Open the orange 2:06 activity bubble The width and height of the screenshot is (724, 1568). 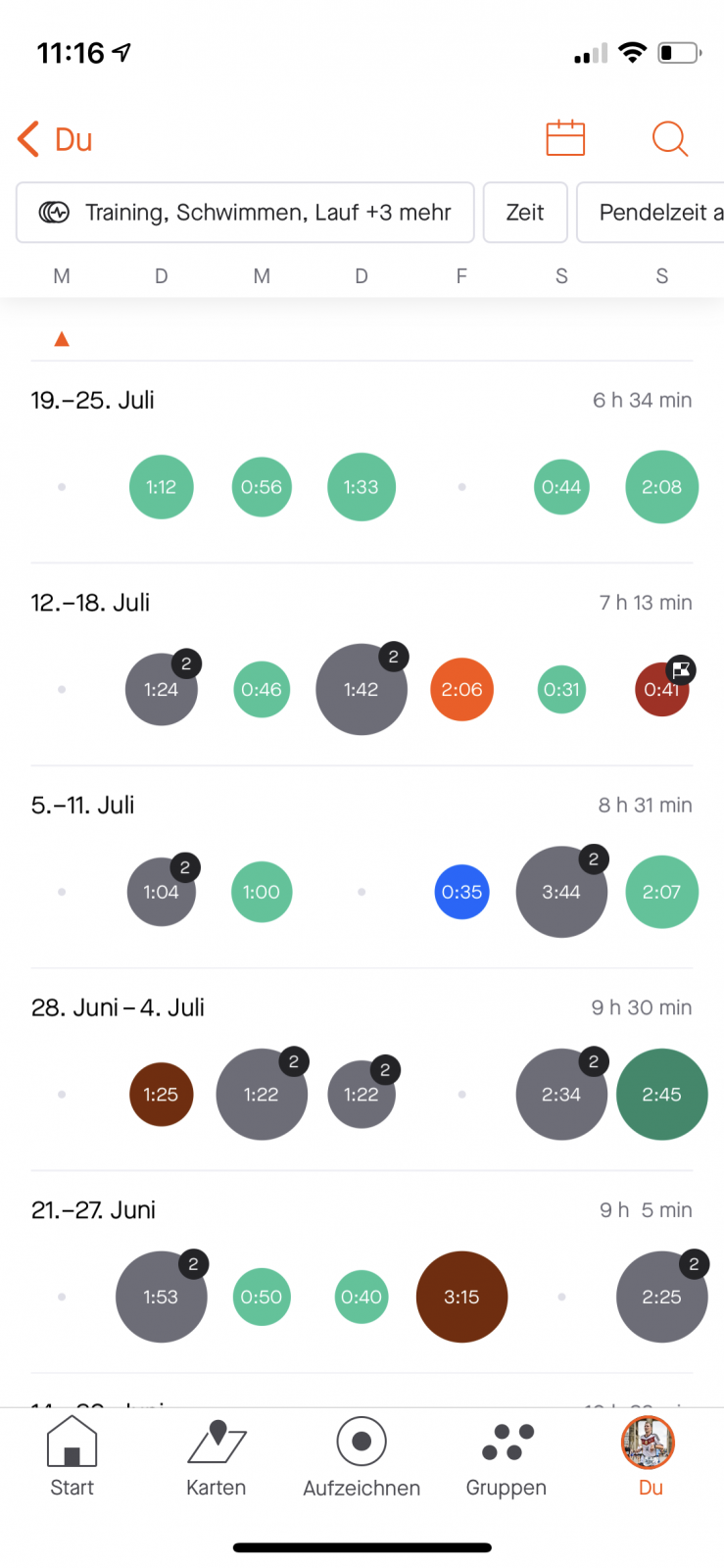coord(461,690)
